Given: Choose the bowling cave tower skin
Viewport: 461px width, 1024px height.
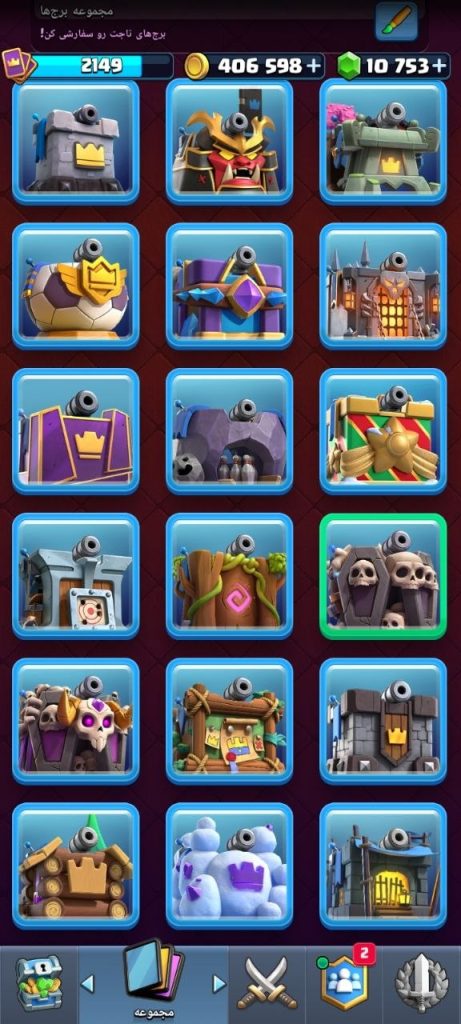Looking at the screenshot, I should point(229,432).
